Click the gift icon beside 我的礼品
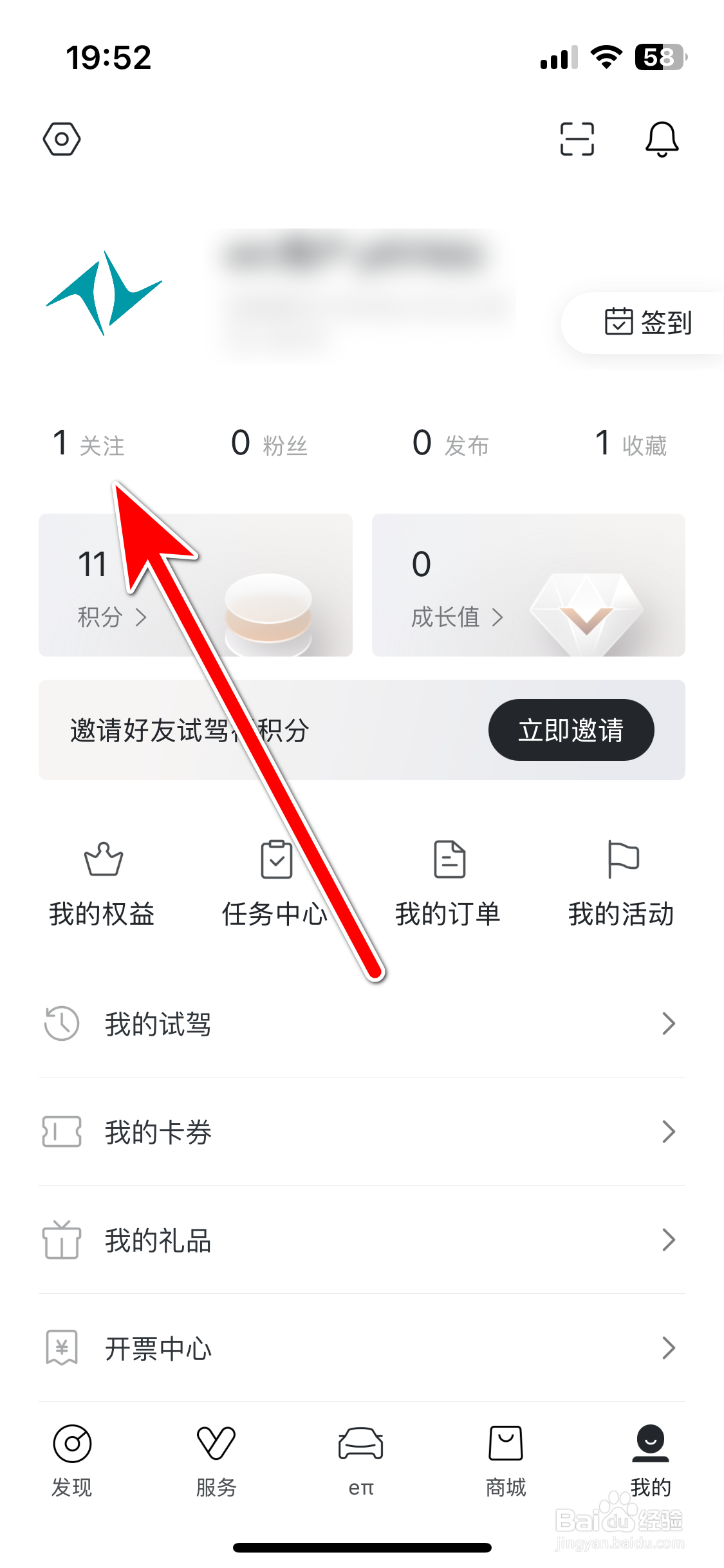This screenshot has height=1568, width=724. [60, 1240]
